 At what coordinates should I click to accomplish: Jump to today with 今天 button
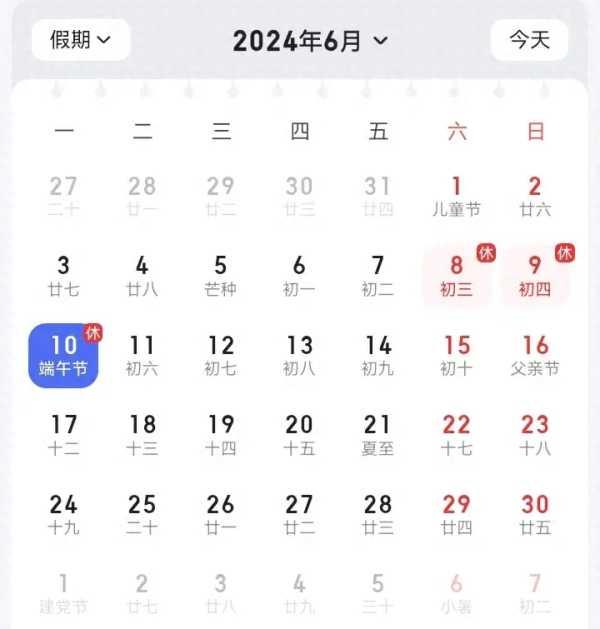tap(529, 40)
